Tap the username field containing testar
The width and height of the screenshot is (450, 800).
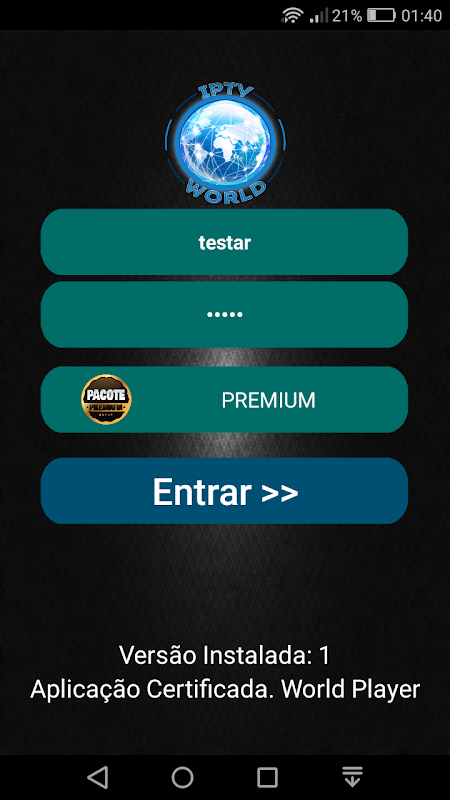(x=224, y=242)
